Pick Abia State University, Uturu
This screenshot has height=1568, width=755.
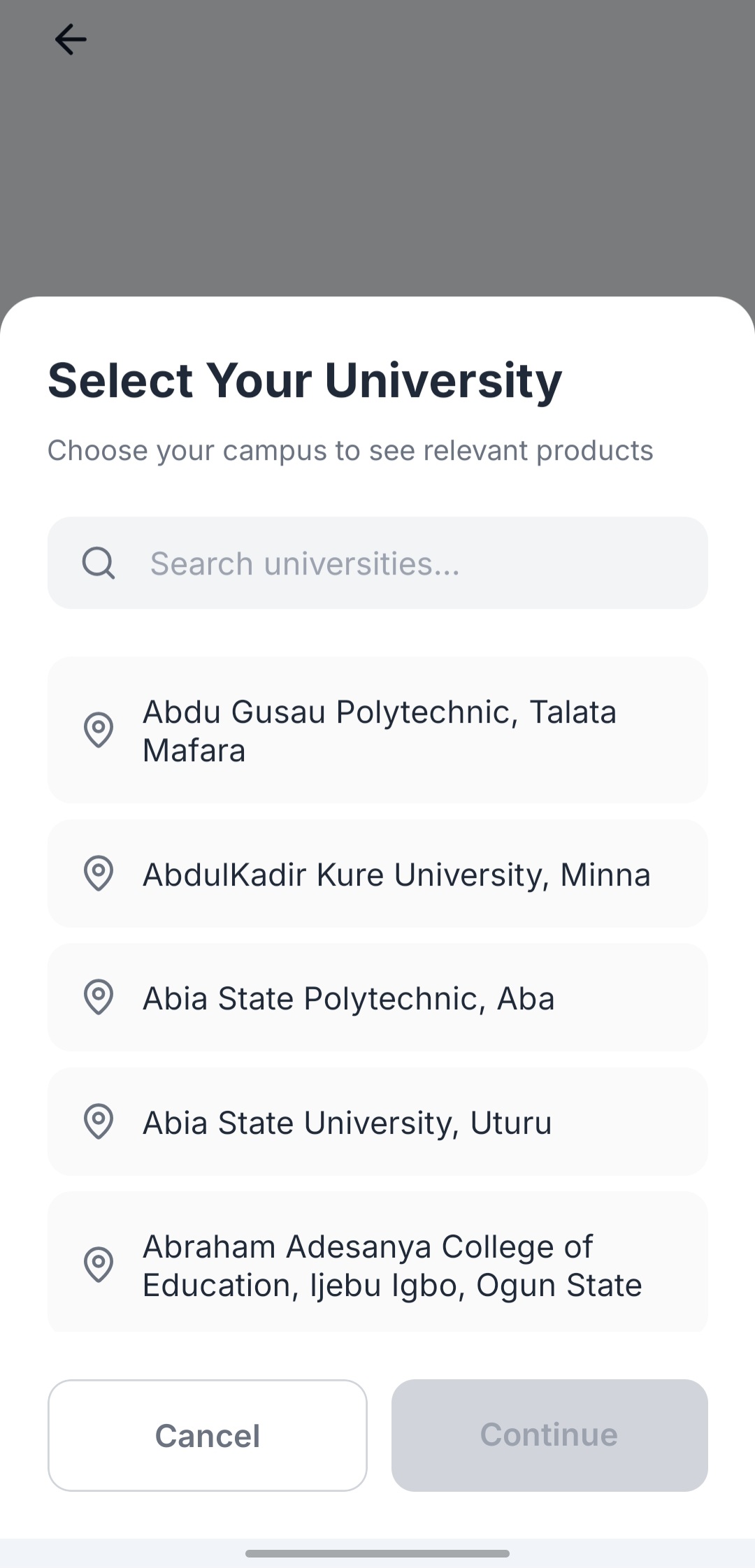(377, 1122)
